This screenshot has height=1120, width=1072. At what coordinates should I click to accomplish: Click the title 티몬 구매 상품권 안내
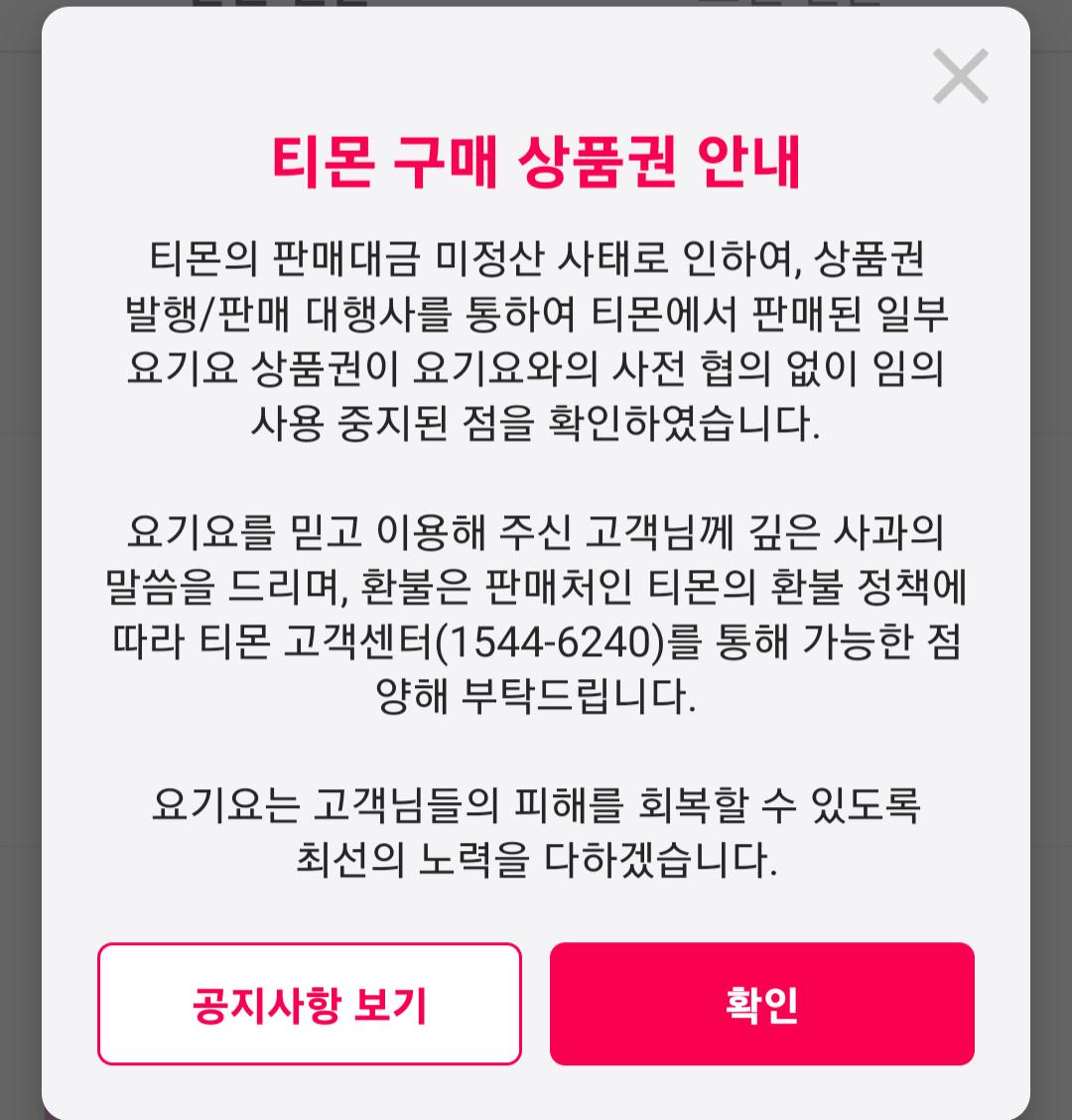coord(536,162)
